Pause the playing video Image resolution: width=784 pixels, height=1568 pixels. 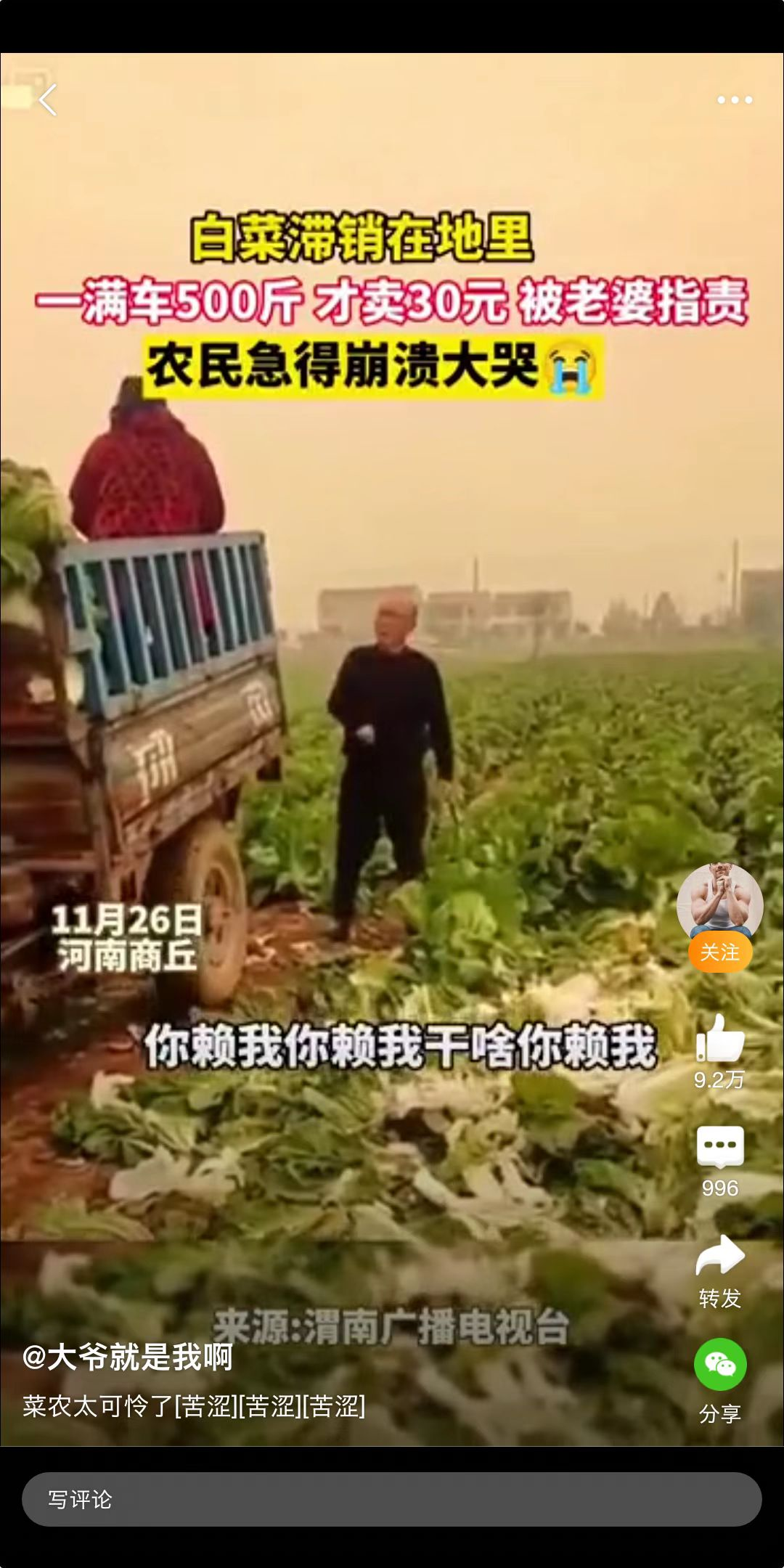(x=392, y=726)
